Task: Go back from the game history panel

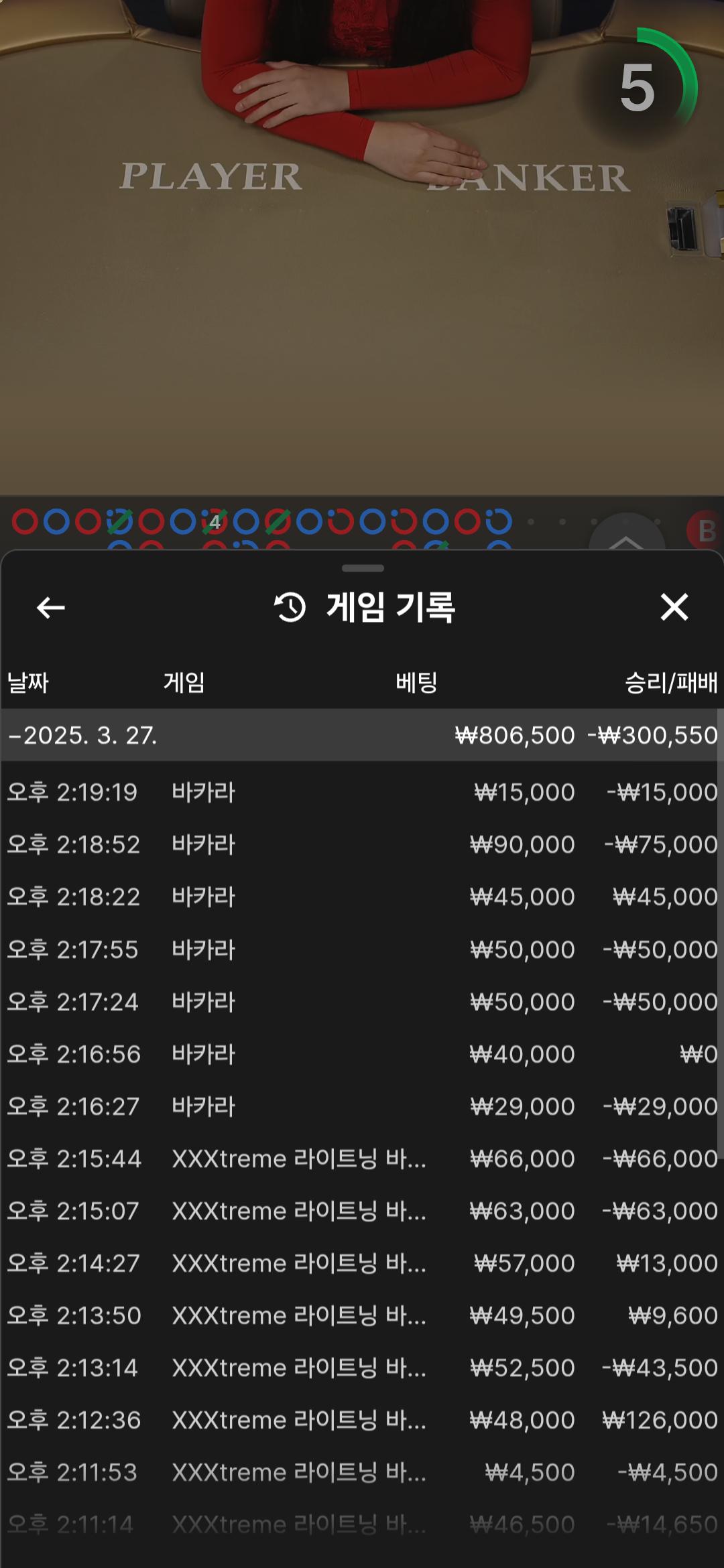Action: (50, 608)
